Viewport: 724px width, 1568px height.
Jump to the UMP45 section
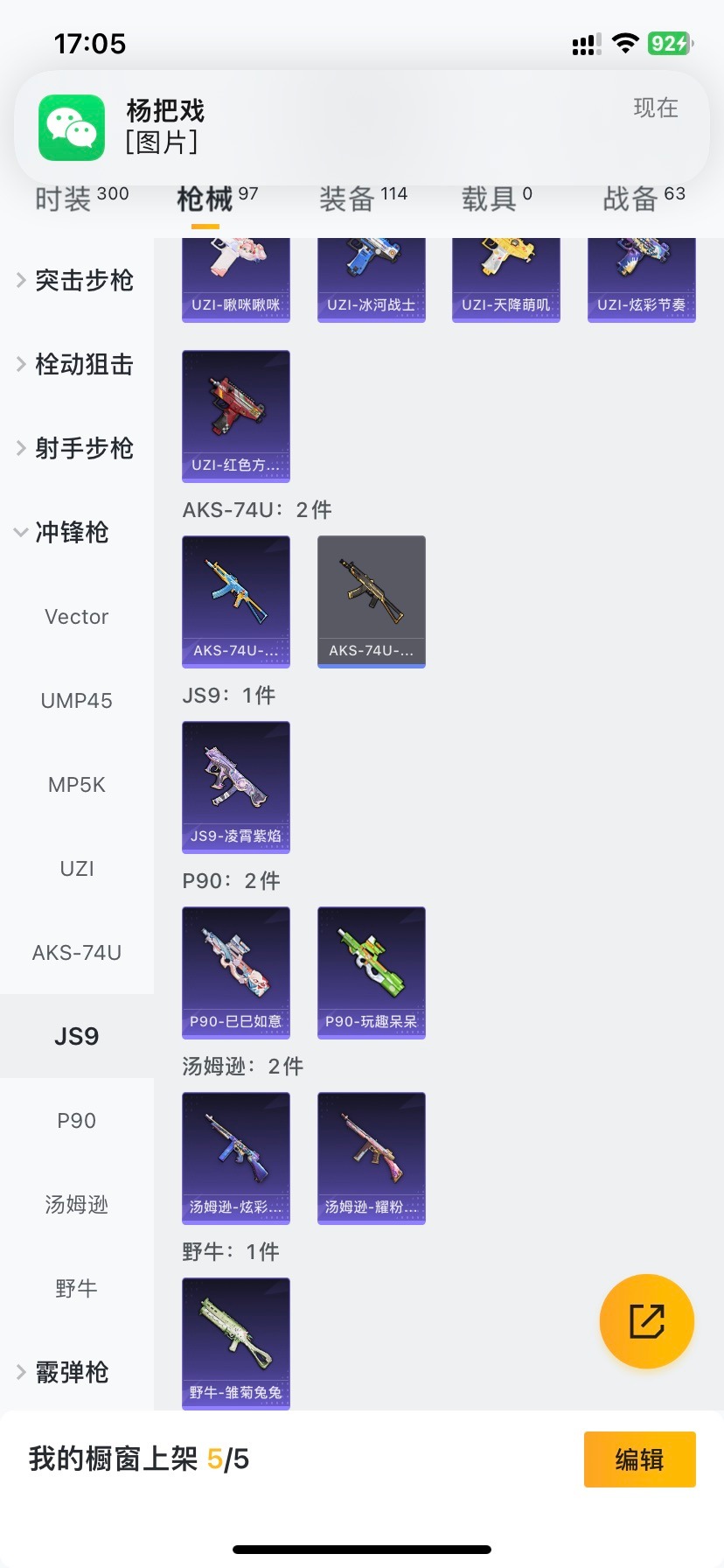[x=77, y=701]
